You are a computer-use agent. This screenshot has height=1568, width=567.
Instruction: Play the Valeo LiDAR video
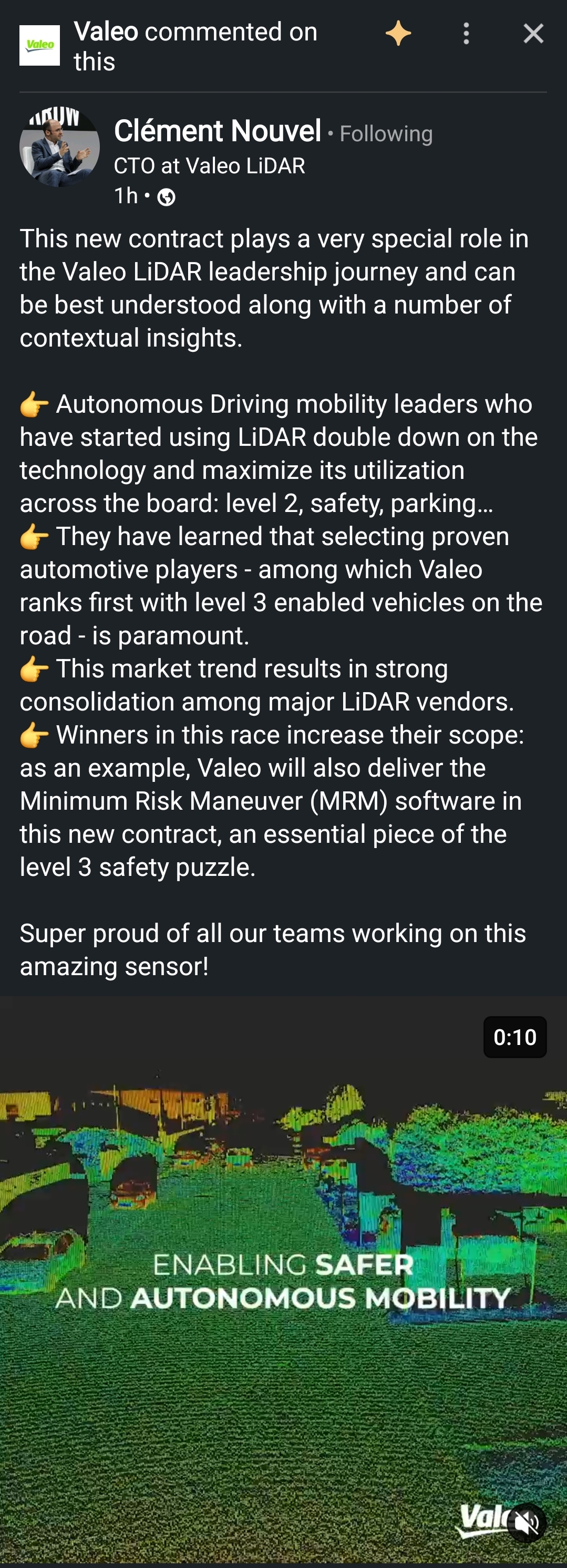click(x=283, y=1278)
